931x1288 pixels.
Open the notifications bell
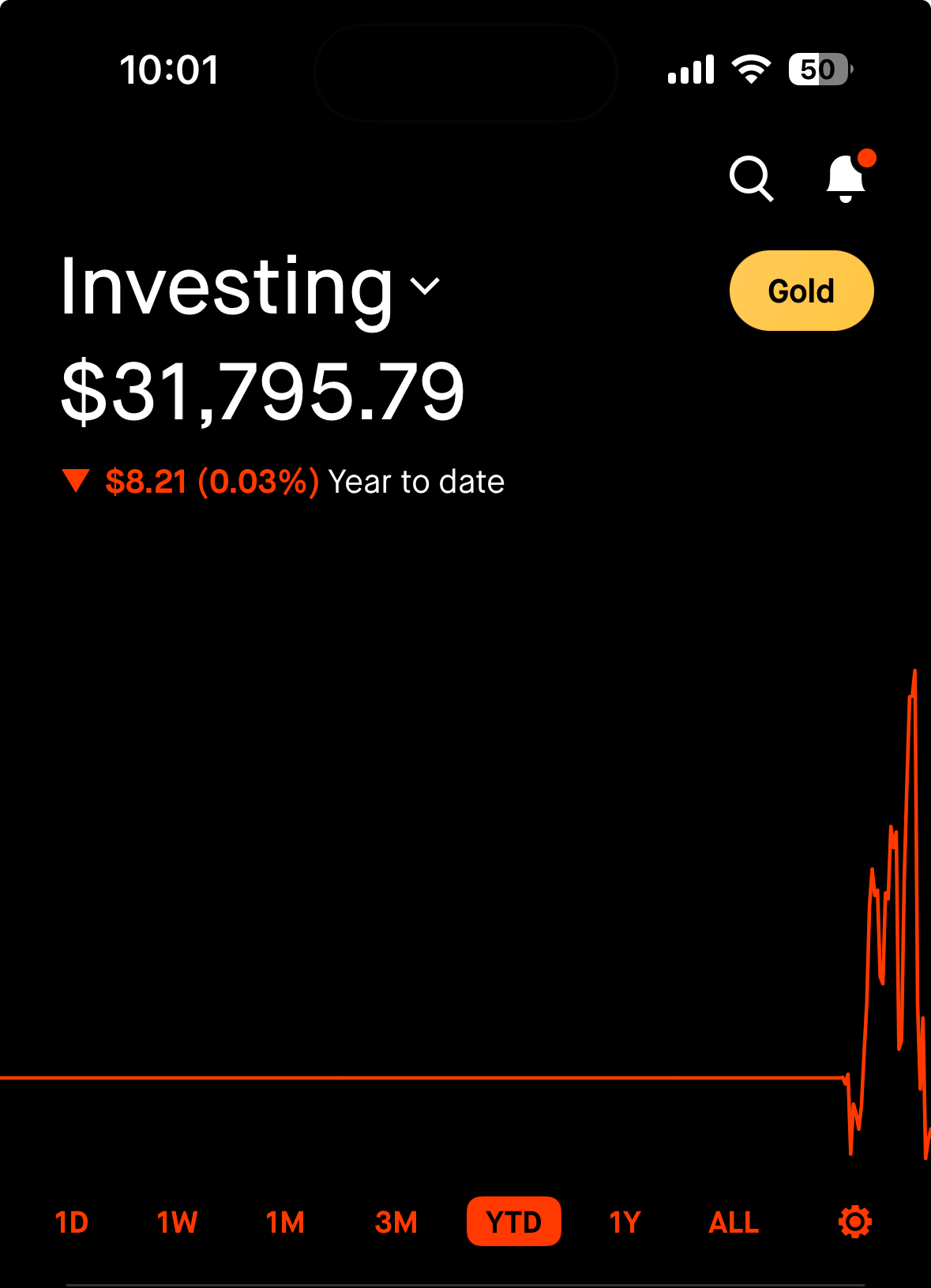[x=847, y=177]
